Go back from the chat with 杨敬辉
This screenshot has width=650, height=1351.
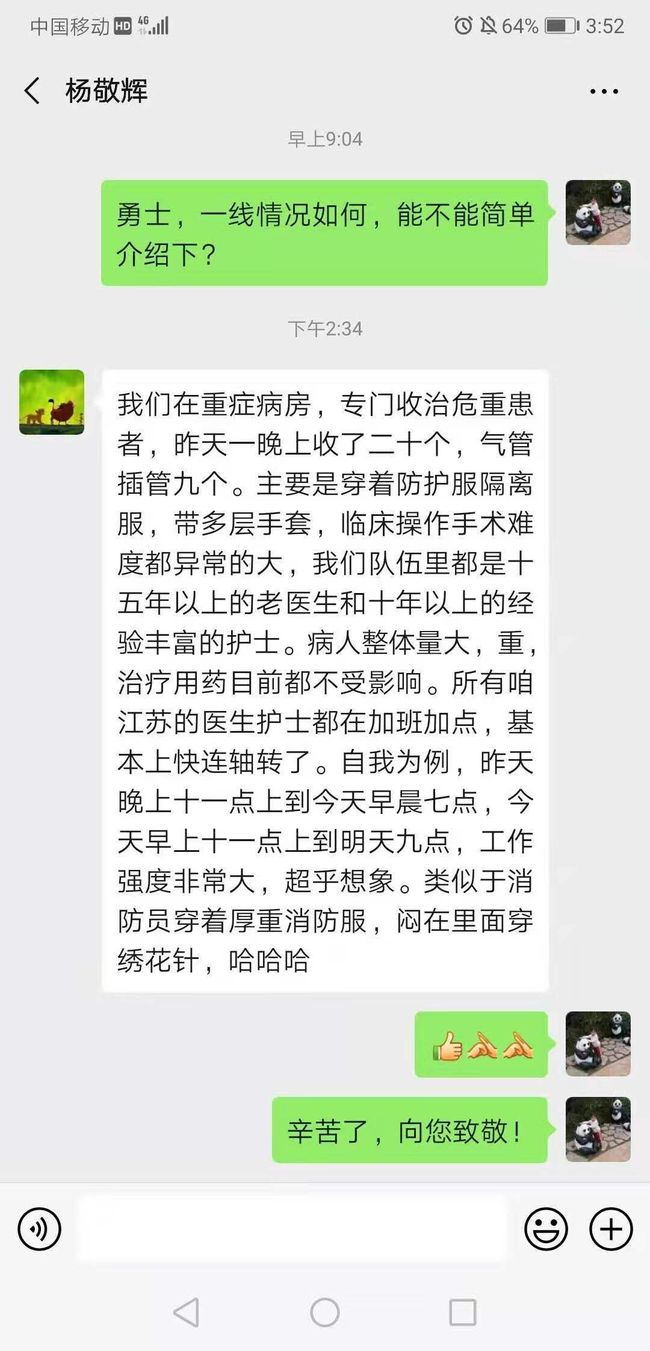(x=33, y=91)
